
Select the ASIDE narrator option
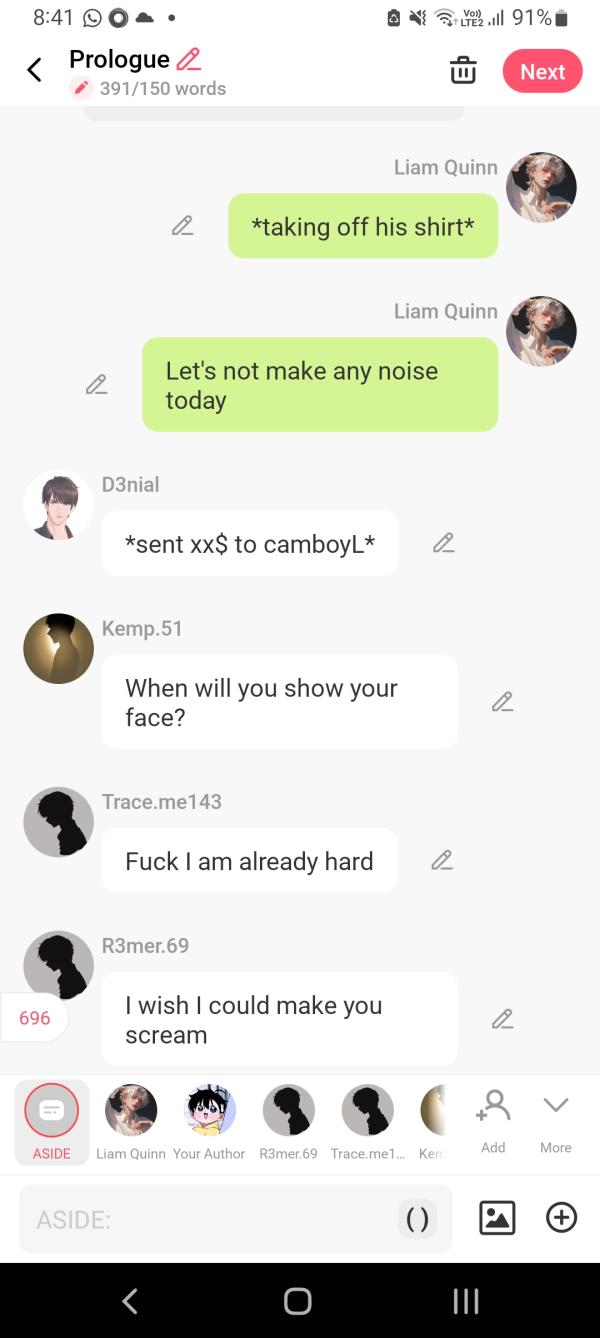coord(51,1121)
